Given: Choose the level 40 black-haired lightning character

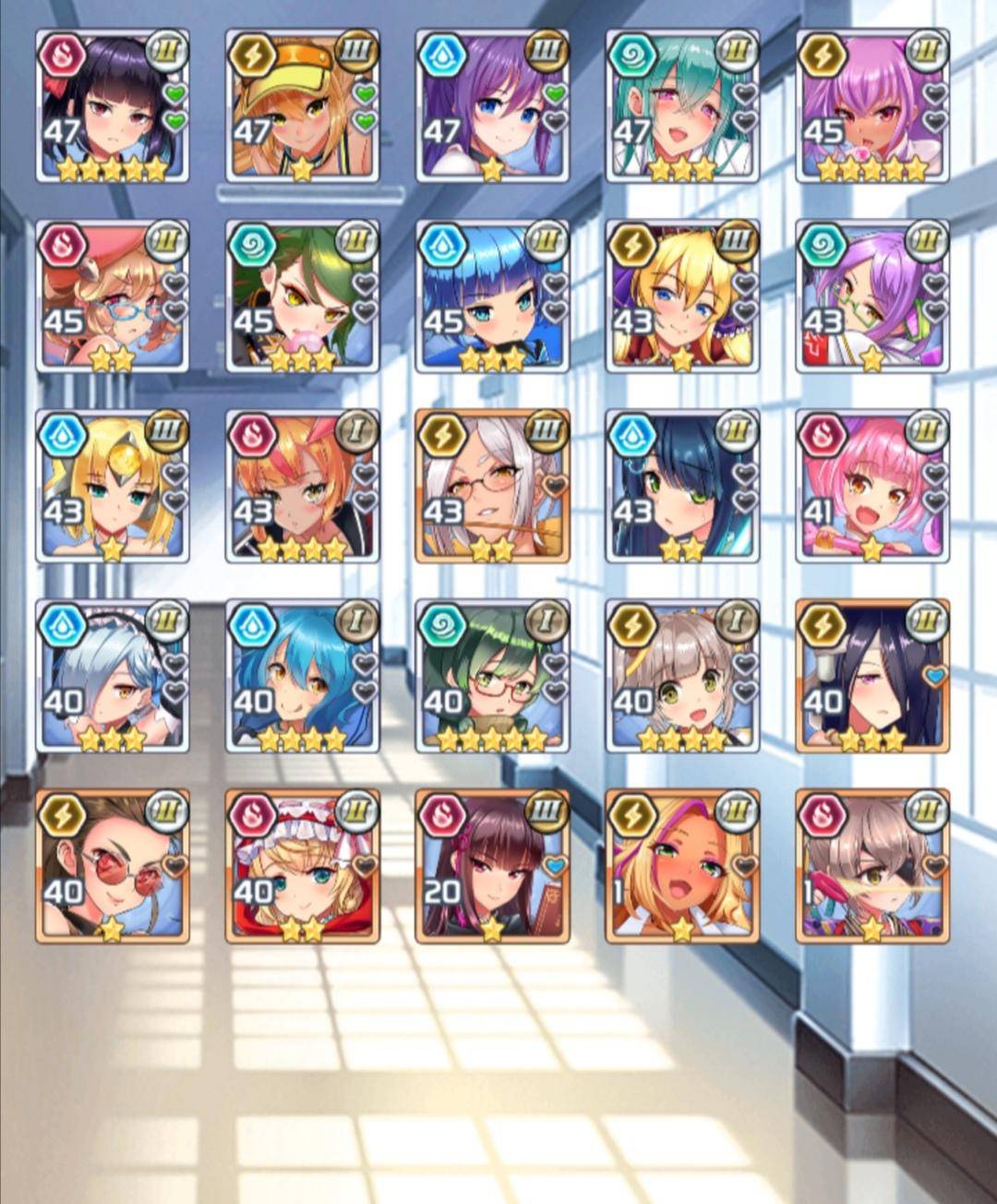Looking at the screenshot, I should (873, 677).
